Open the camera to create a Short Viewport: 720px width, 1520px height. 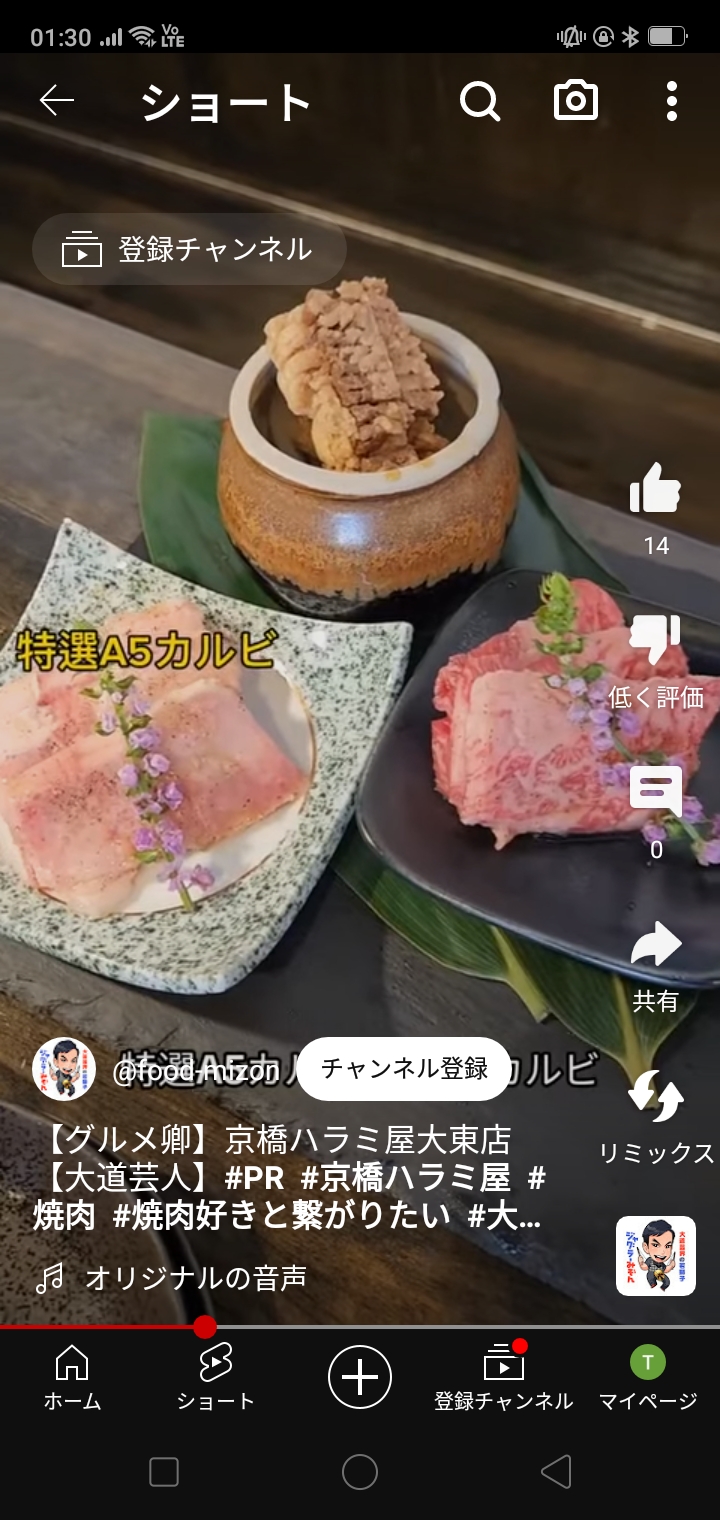point(576,101)
